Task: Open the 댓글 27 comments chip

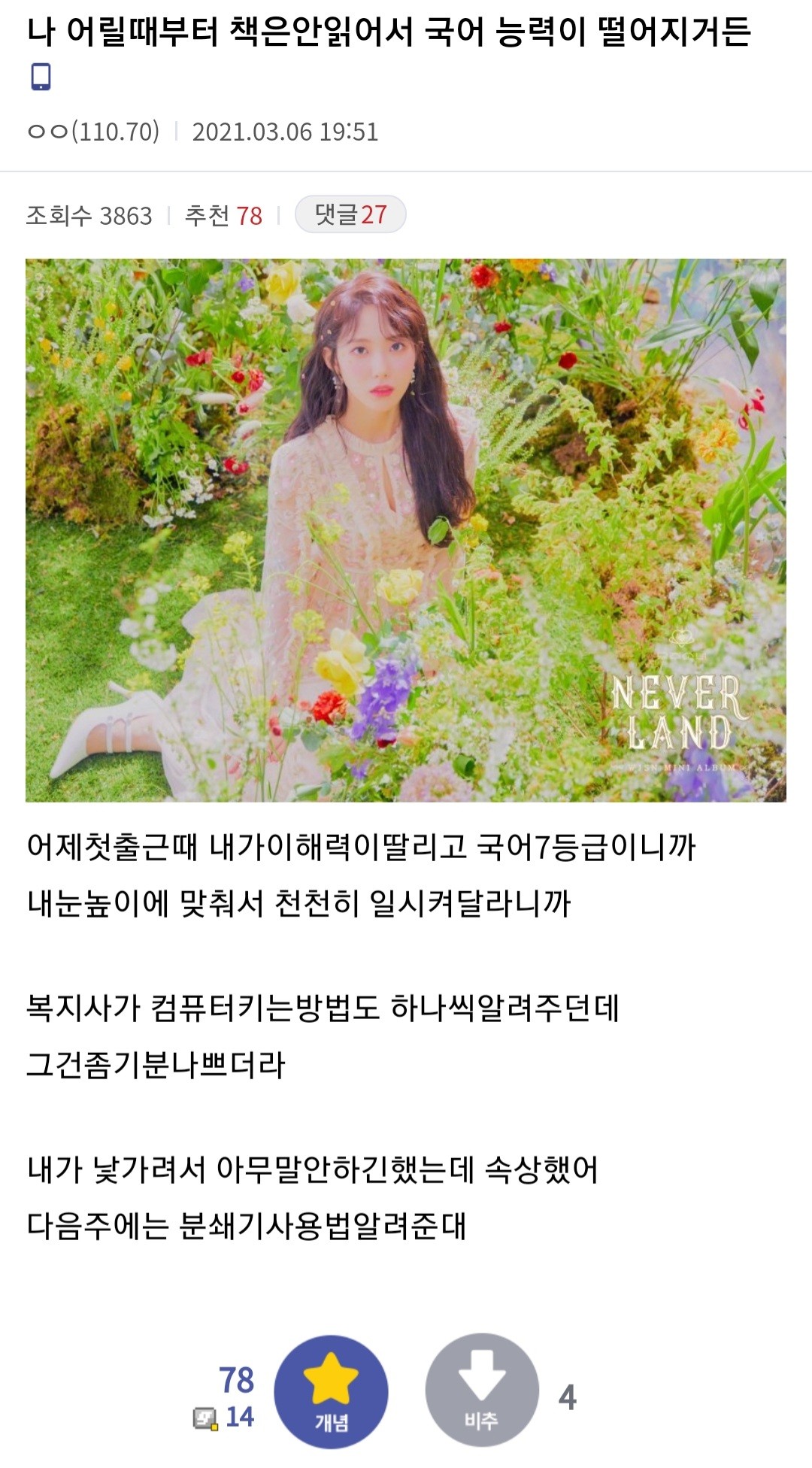Action: click(x=350, y=215)
